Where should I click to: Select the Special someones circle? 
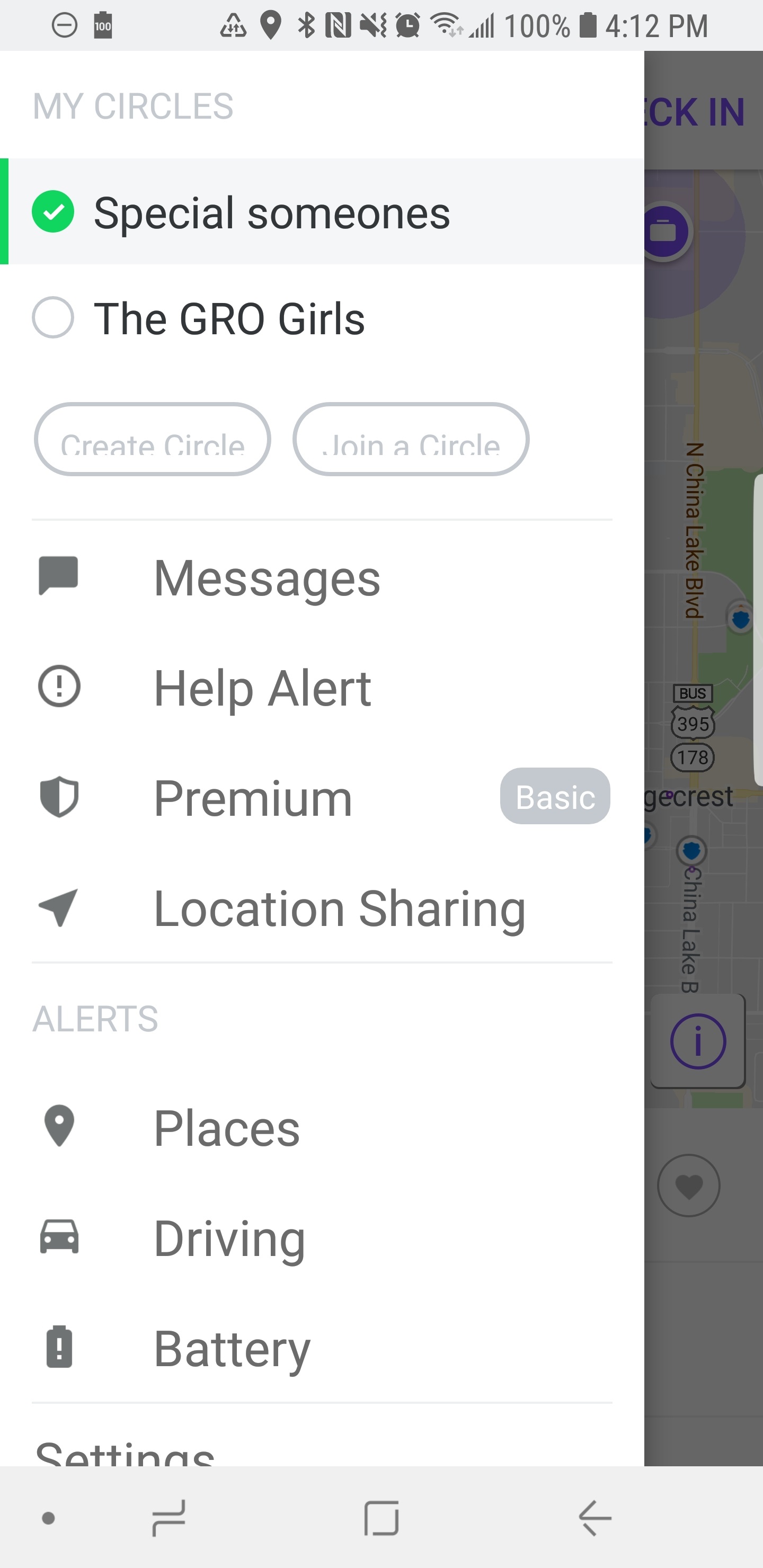(272, 212)
